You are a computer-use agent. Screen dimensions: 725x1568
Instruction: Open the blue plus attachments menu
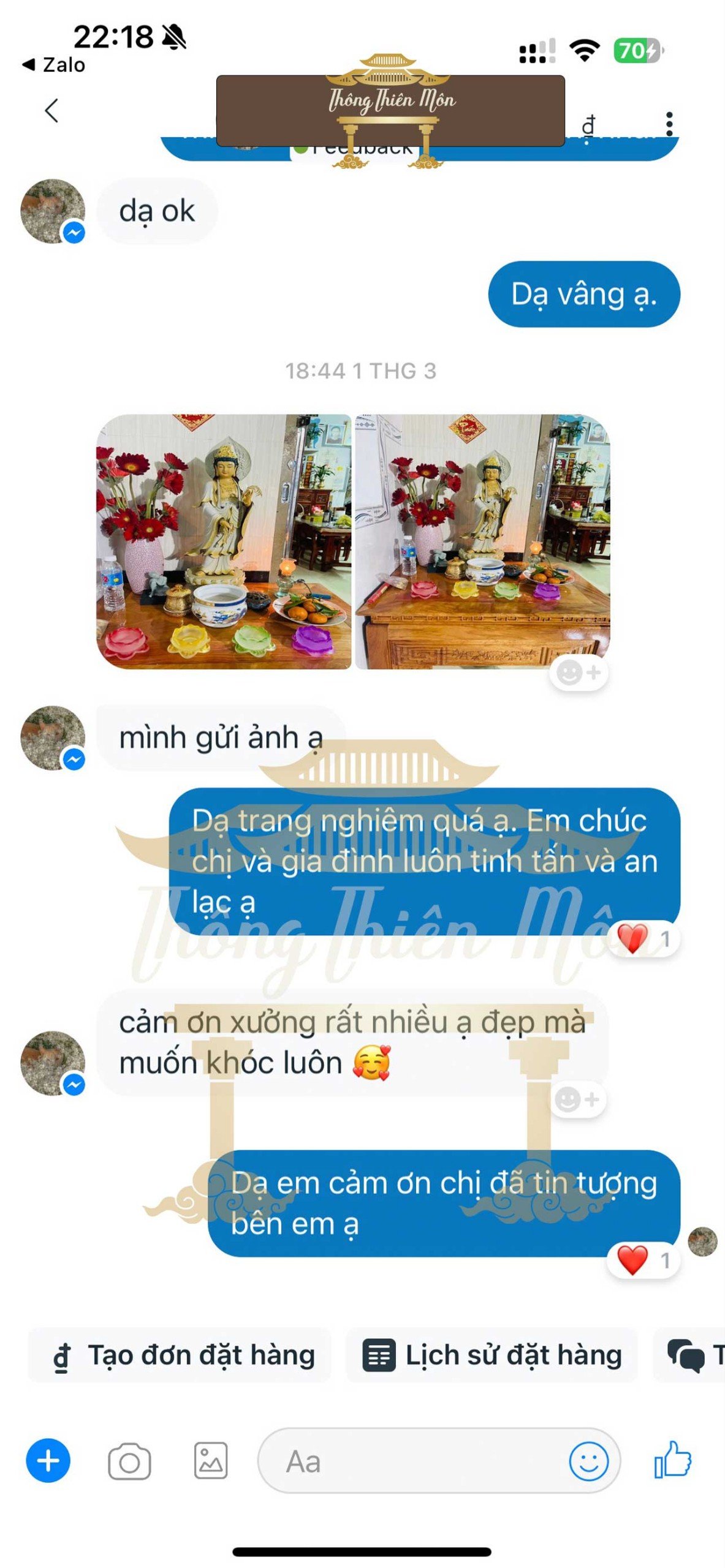click(48, 1460)
